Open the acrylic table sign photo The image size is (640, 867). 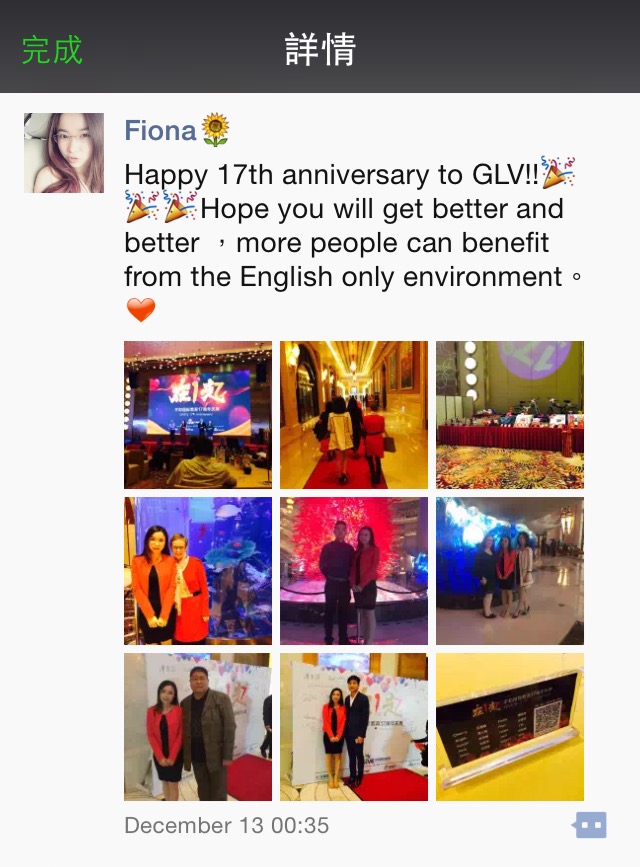pyautogui.click(x=510, y=727)
